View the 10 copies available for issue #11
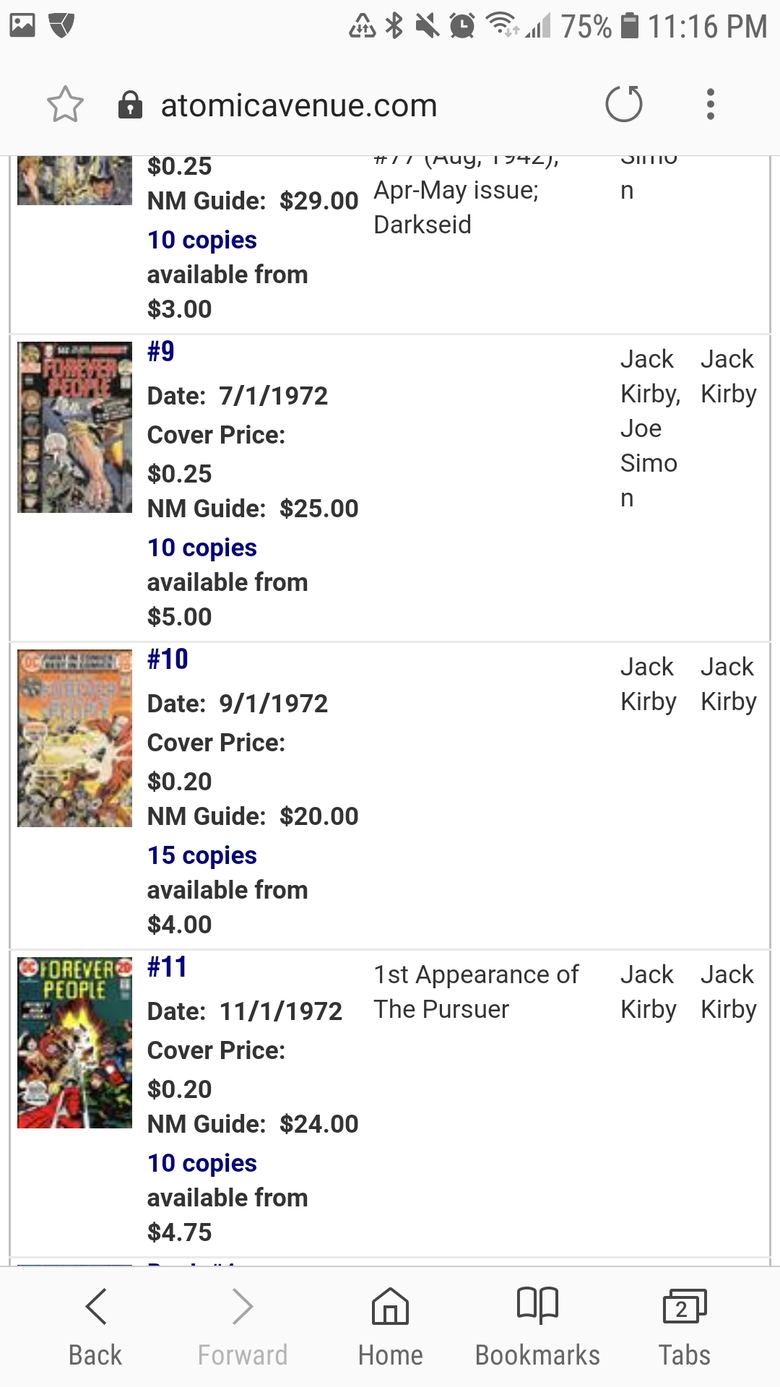 tap(202, 1164)
